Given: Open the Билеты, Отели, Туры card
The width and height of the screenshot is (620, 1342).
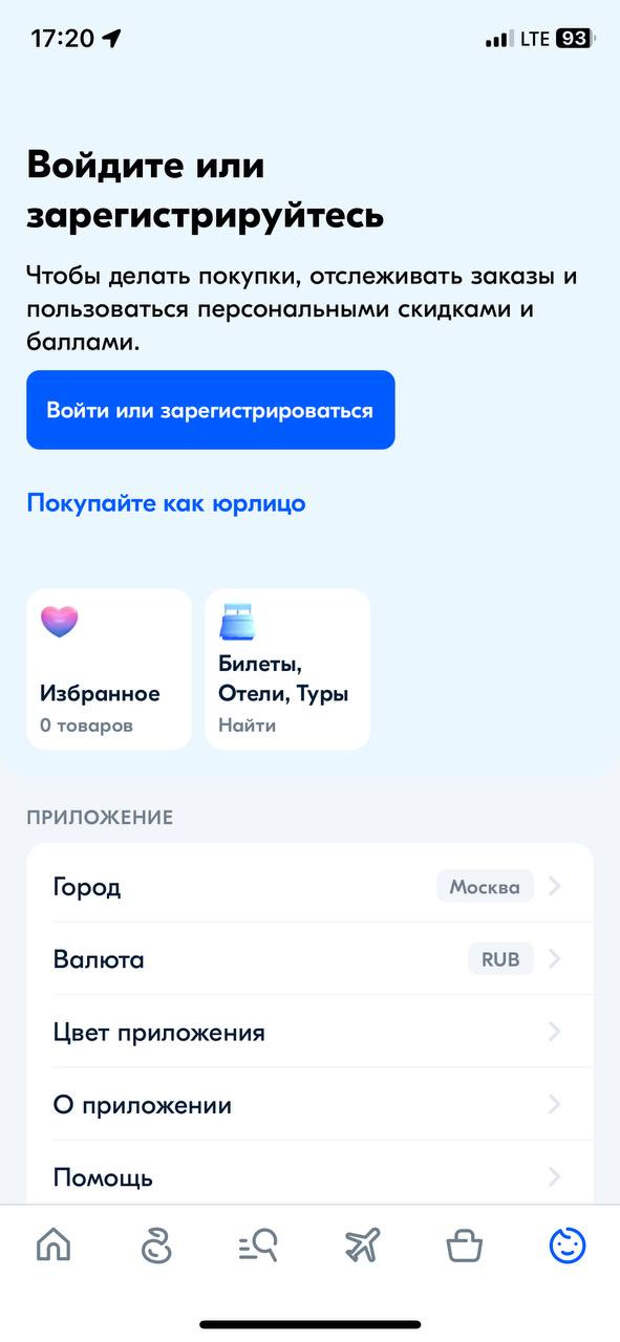Looking at the screenshot, I should (x=287, y=669).
